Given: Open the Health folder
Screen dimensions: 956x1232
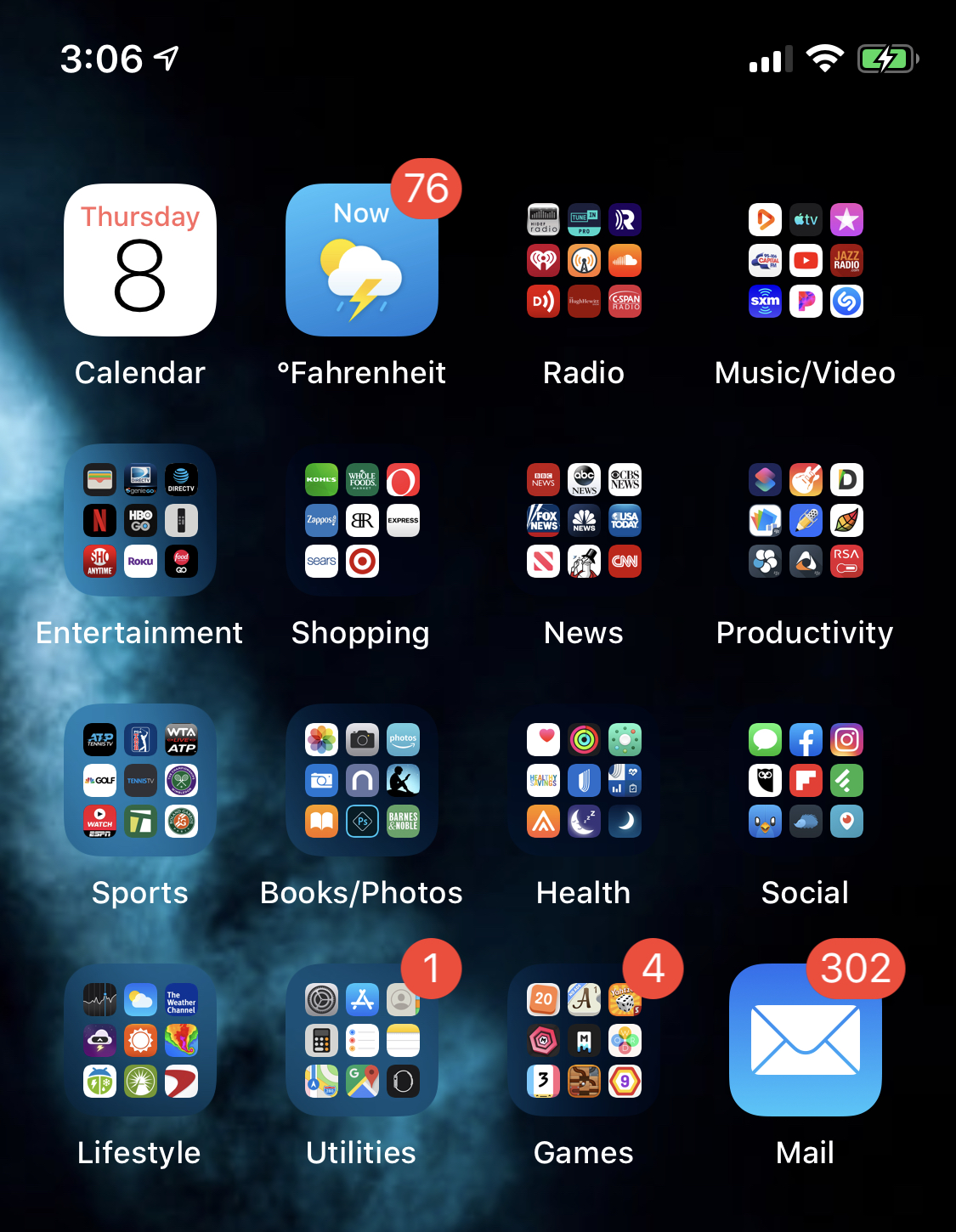Looking at the screenshot, I should (x=584, y=780).
